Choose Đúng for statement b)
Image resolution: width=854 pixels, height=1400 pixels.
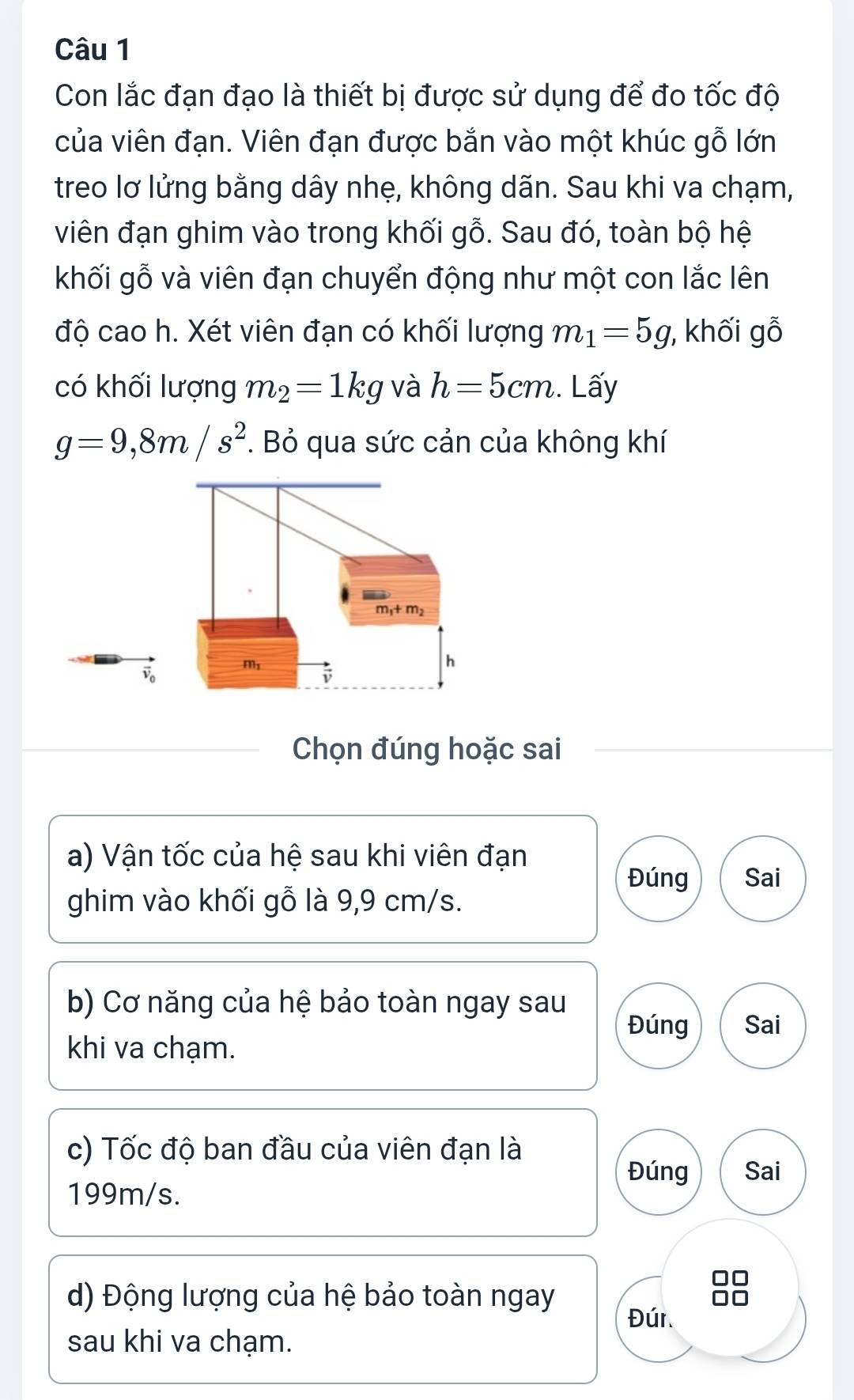[658, 1025]
